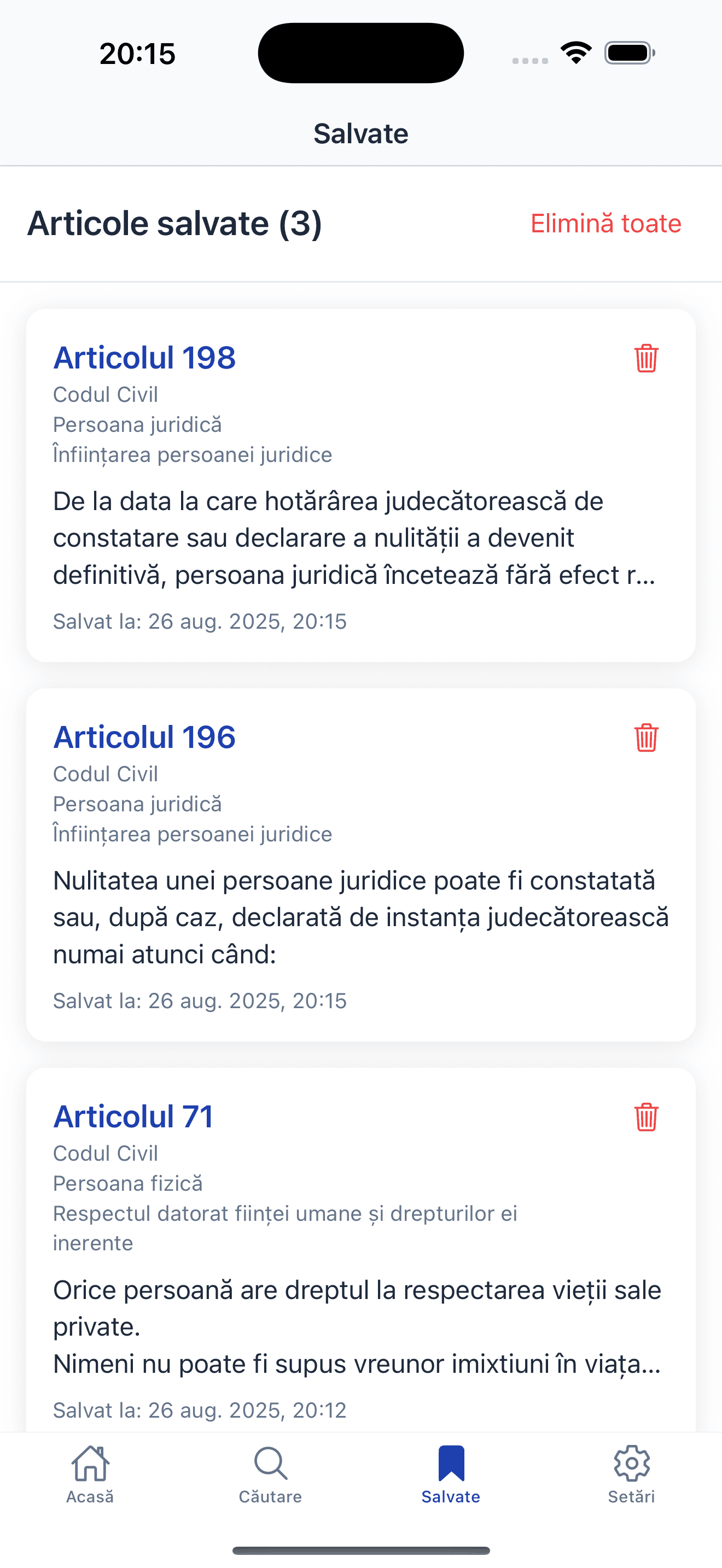Open Articolul 196
Screen dimensions: 722x1568
(144, 737)
